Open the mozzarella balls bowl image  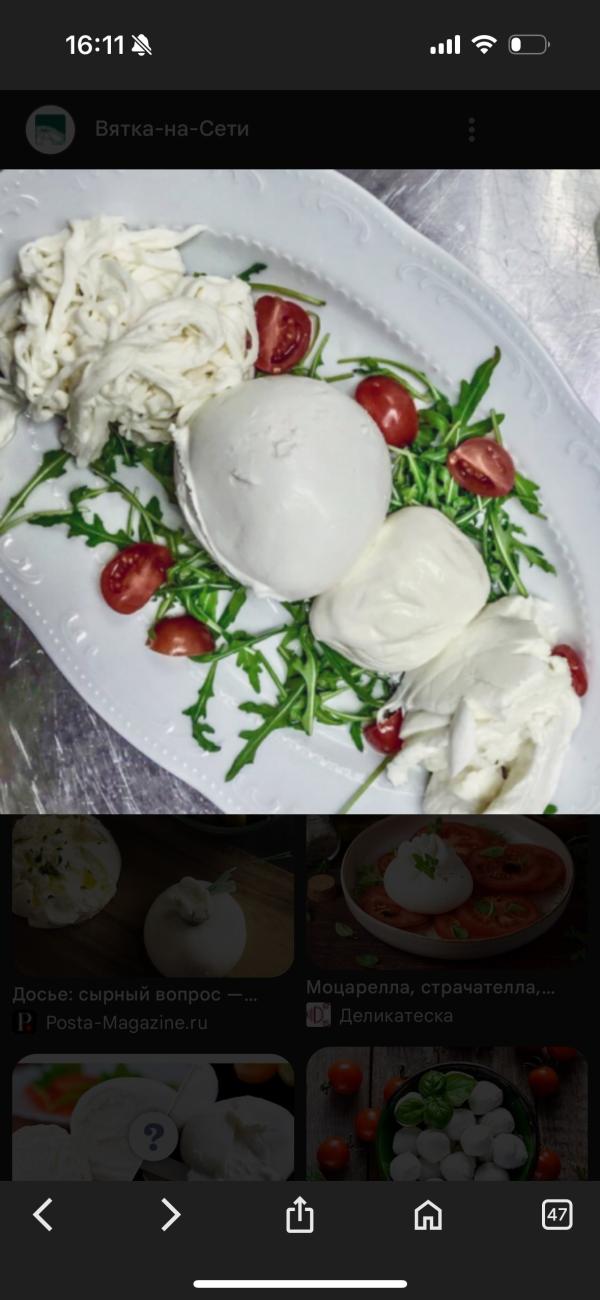pyautogui.click(x=446, y=1115)
